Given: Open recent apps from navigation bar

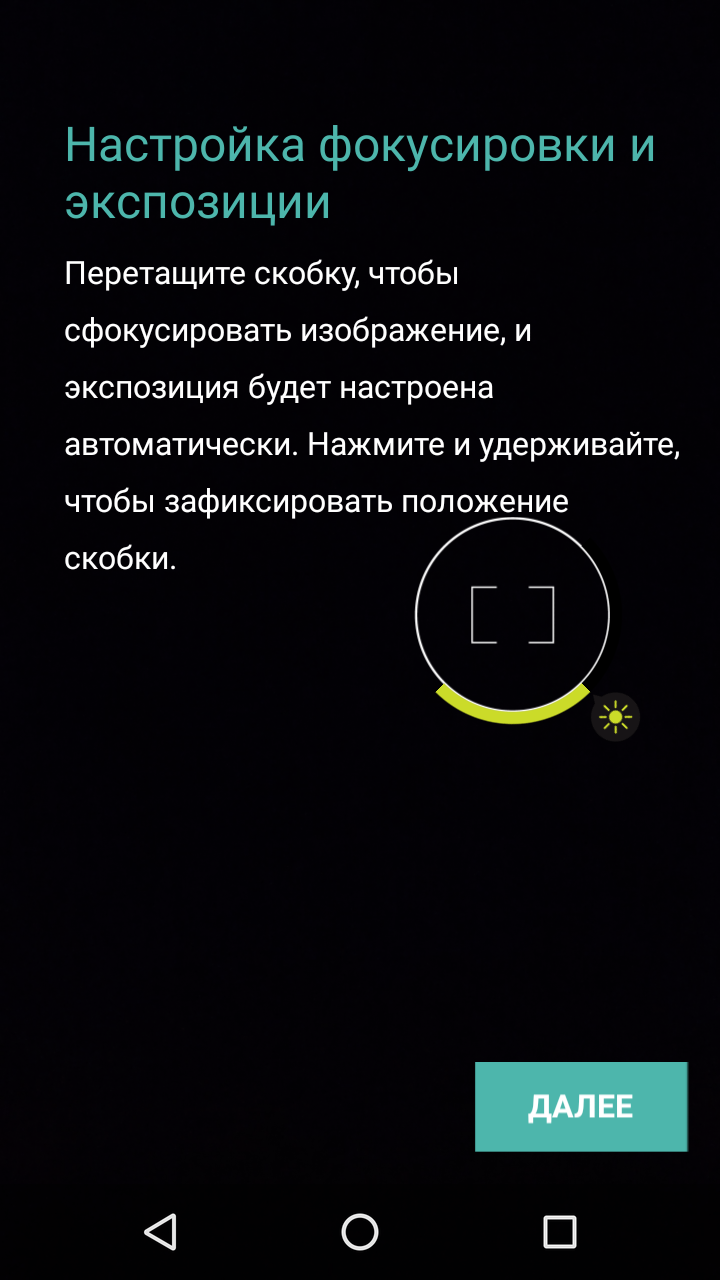Looking at the screenshot, I should pyautogui.click(x=560, y=1232).
